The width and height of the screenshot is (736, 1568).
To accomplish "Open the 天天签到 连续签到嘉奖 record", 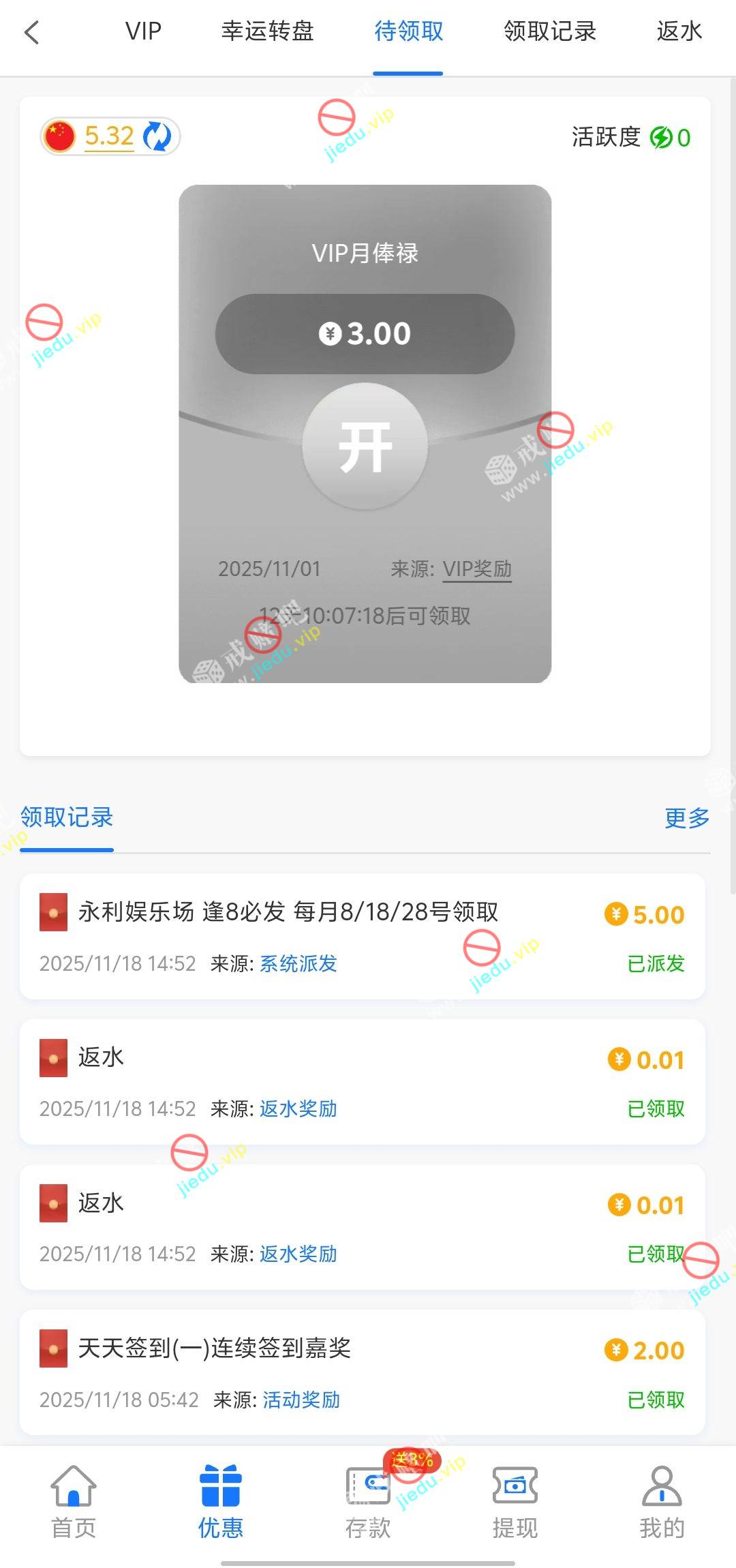I will [x=214, y=1348].
